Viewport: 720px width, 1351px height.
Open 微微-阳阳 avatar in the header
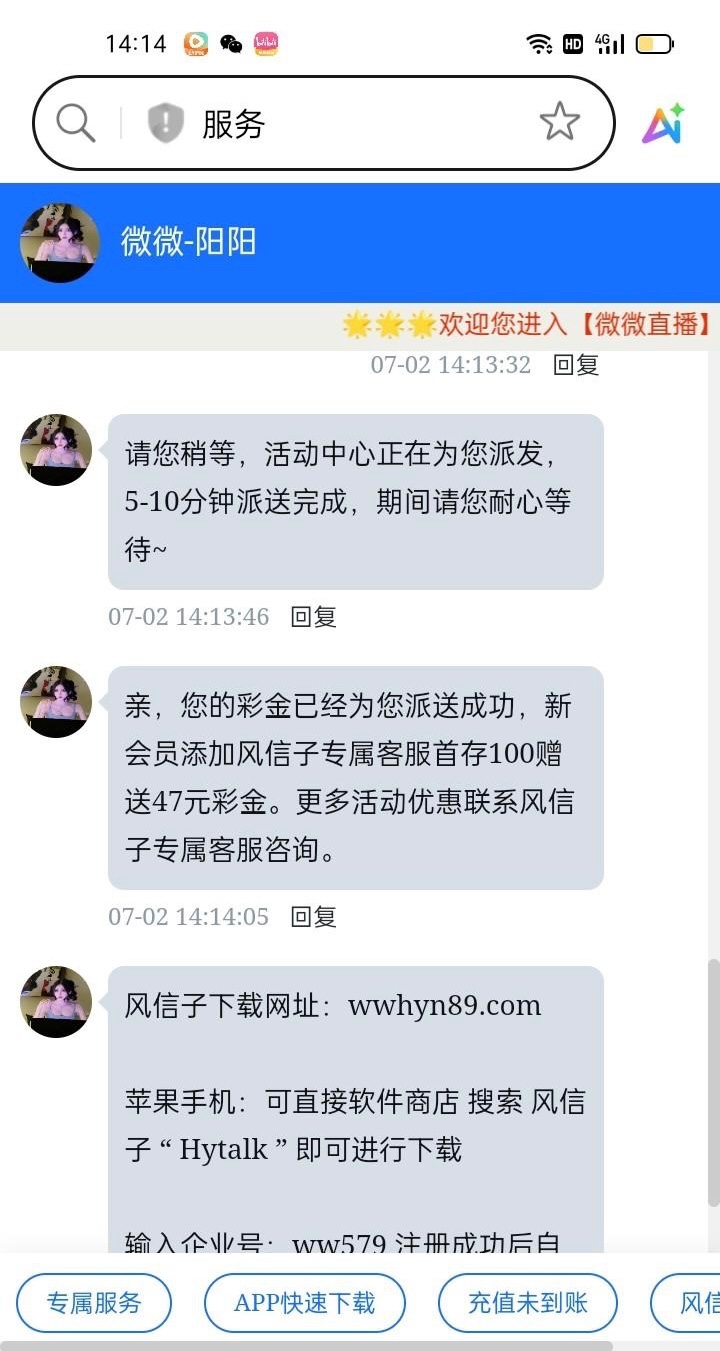pyautogui.click(x=60, y=243)
